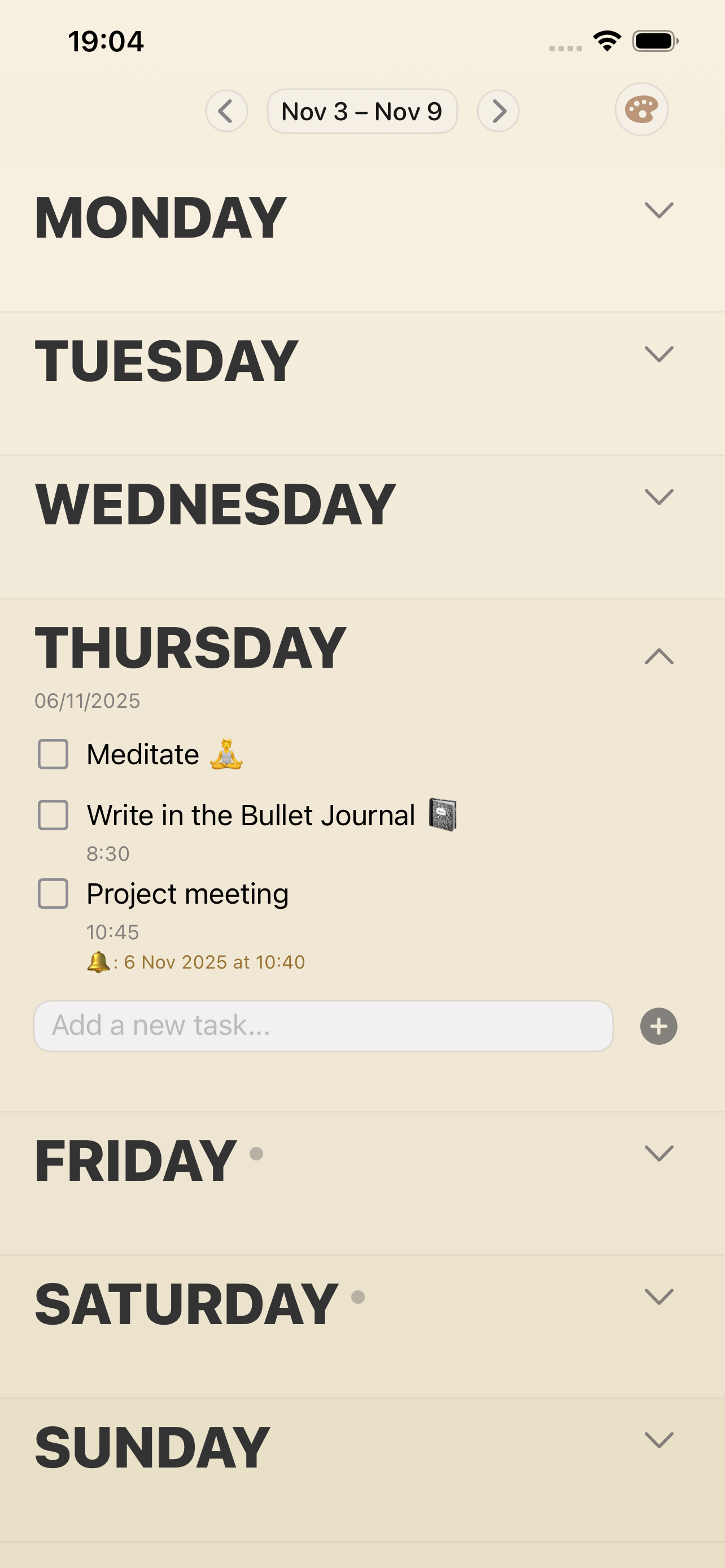Click the meditation emoji next to Meditate
725x1568 pixels.
(x=226, y=754)
